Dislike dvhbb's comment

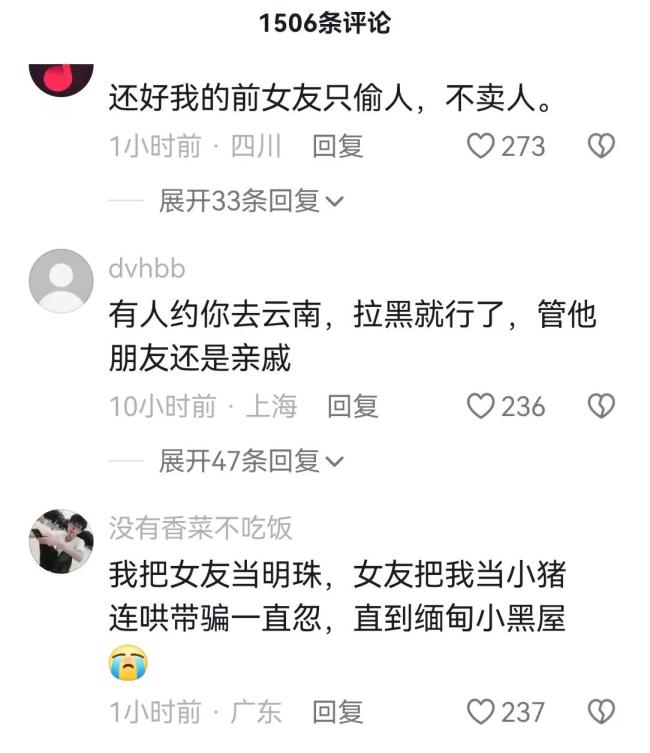click(599, 406)
